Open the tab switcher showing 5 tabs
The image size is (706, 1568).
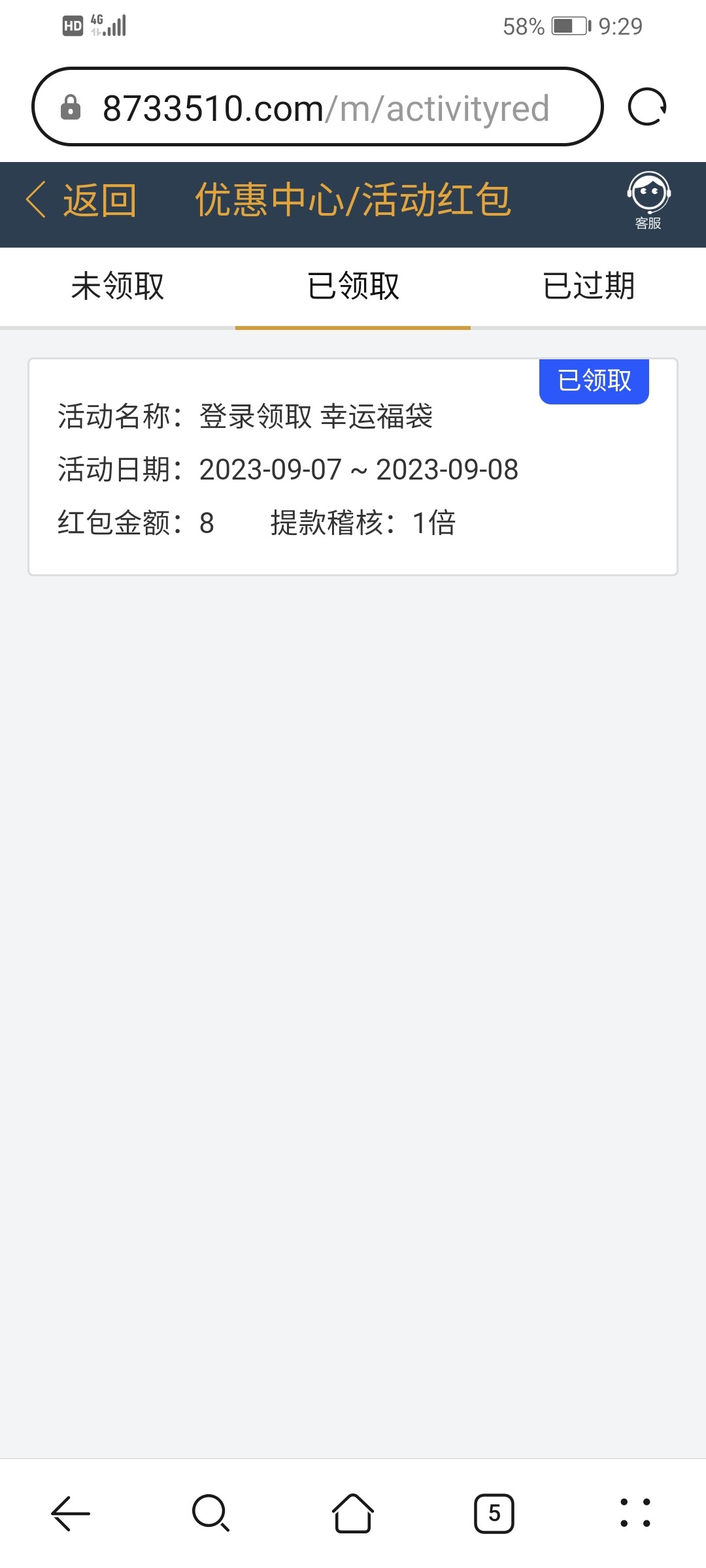click(x=494, y=1513)
